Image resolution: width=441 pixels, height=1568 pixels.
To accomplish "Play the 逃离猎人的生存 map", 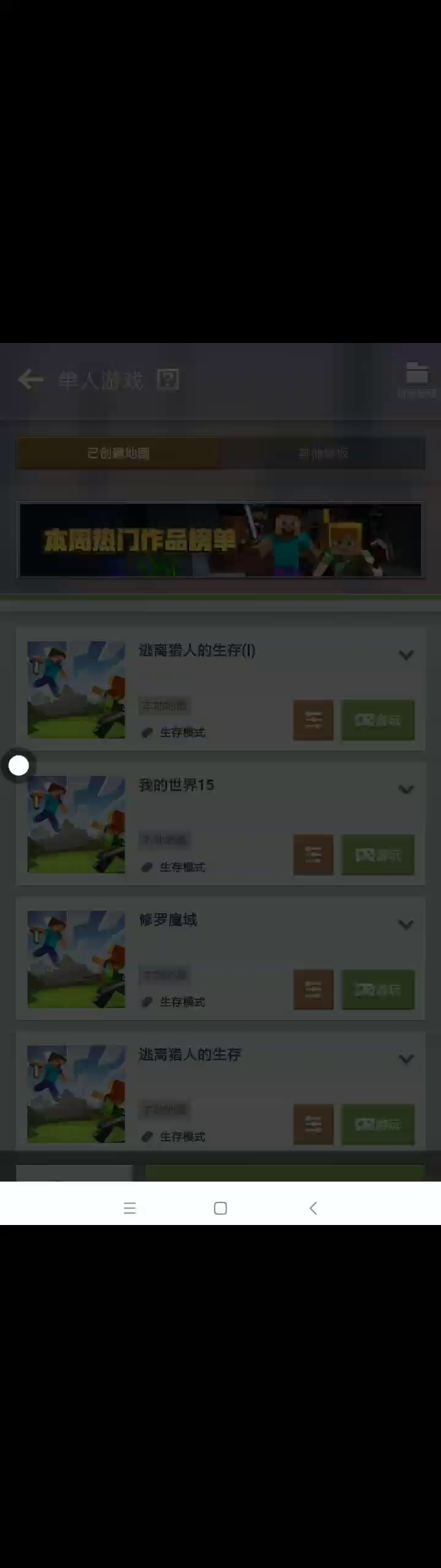I will click(x=377, y=1124).
